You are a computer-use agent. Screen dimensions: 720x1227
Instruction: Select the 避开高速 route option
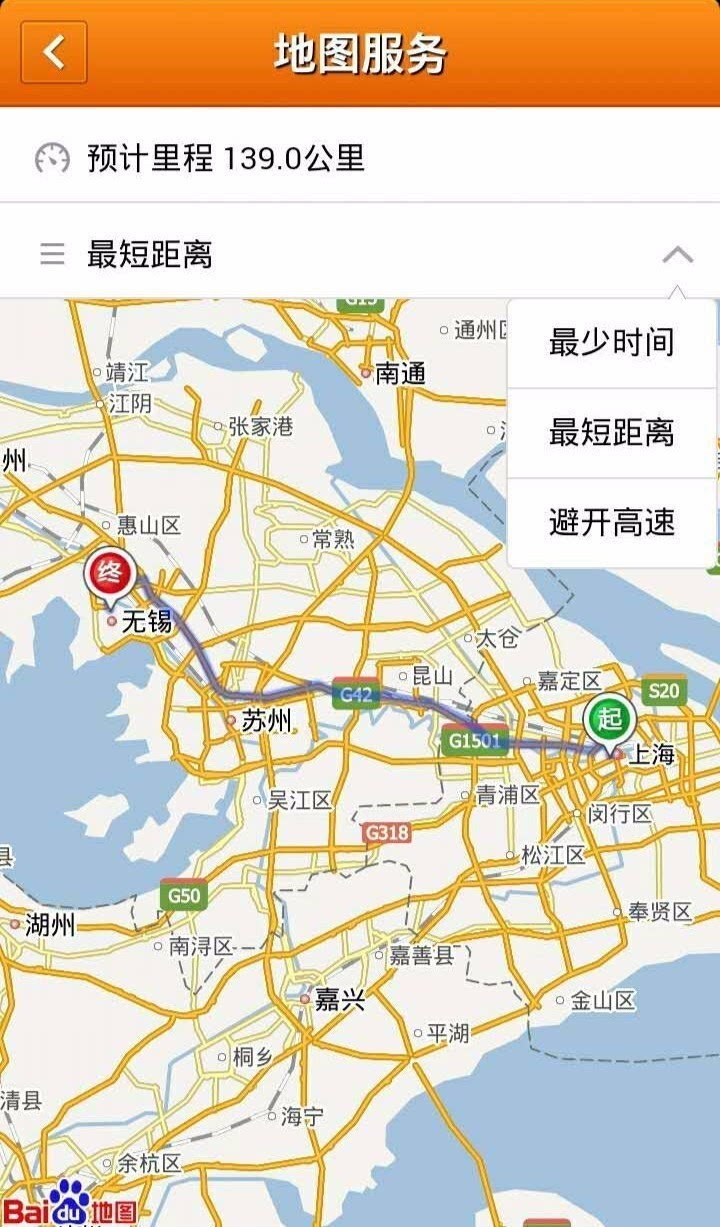[x=611, y=522]
